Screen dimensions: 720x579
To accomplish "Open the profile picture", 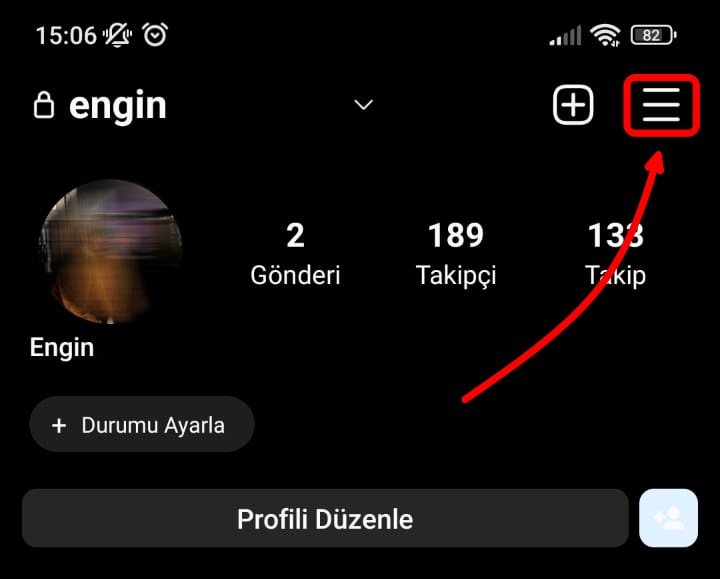I will point(111,252).
